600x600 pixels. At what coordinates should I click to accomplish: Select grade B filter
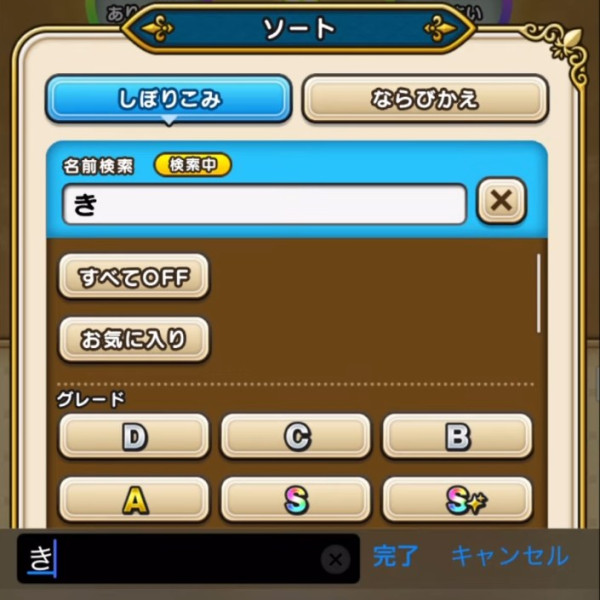457,437
